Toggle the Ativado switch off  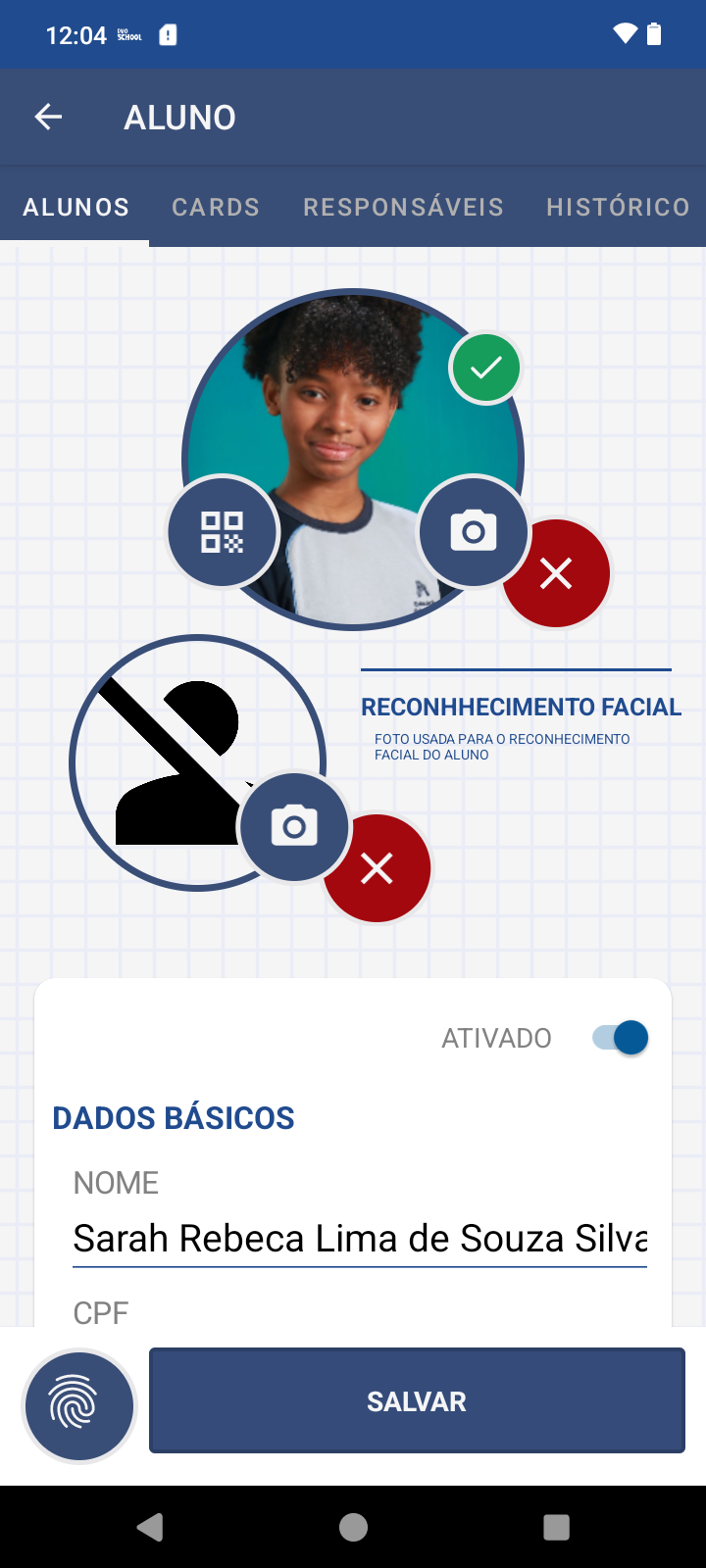(621, 1037)
